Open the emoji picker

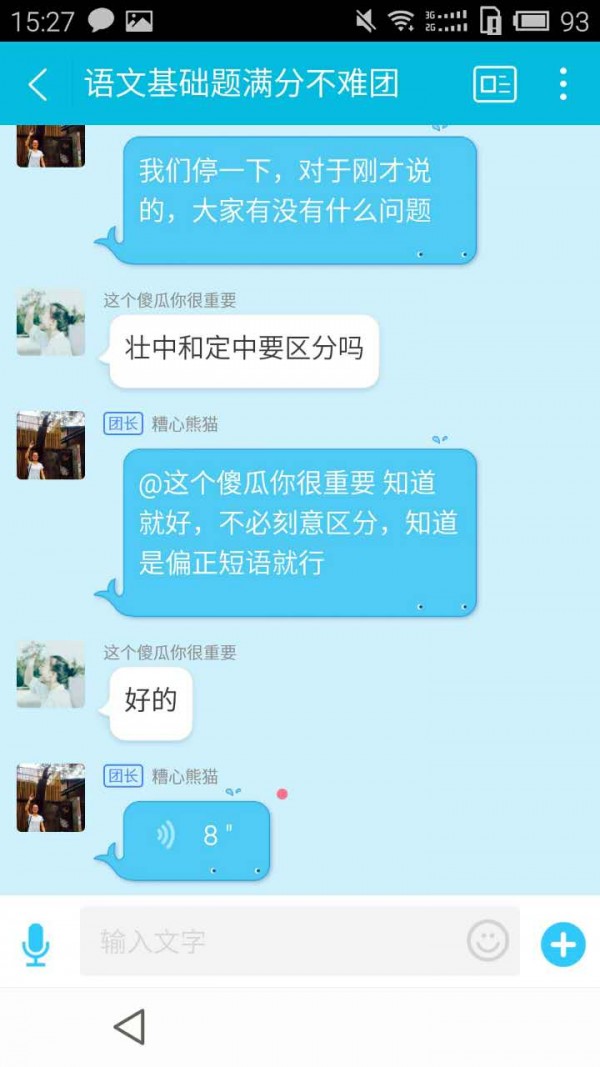coord(488,941)
